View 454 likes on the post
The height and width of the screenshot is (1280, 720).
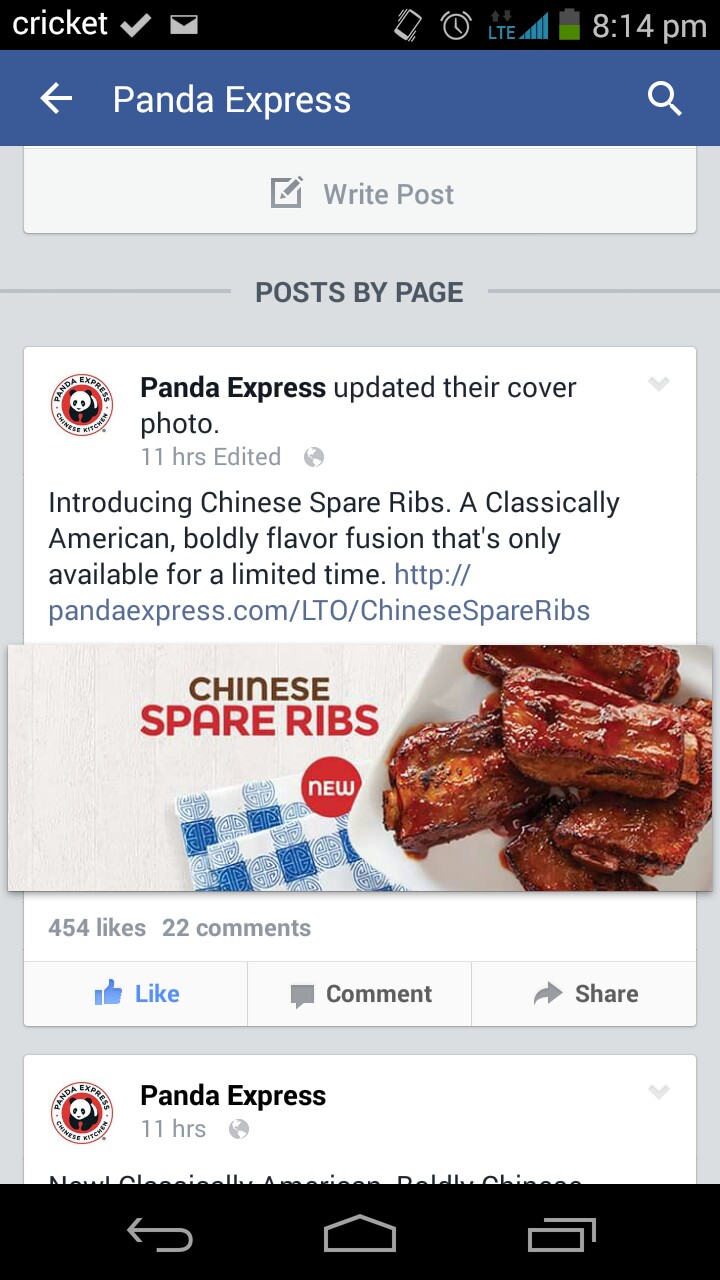coord(97,928)
